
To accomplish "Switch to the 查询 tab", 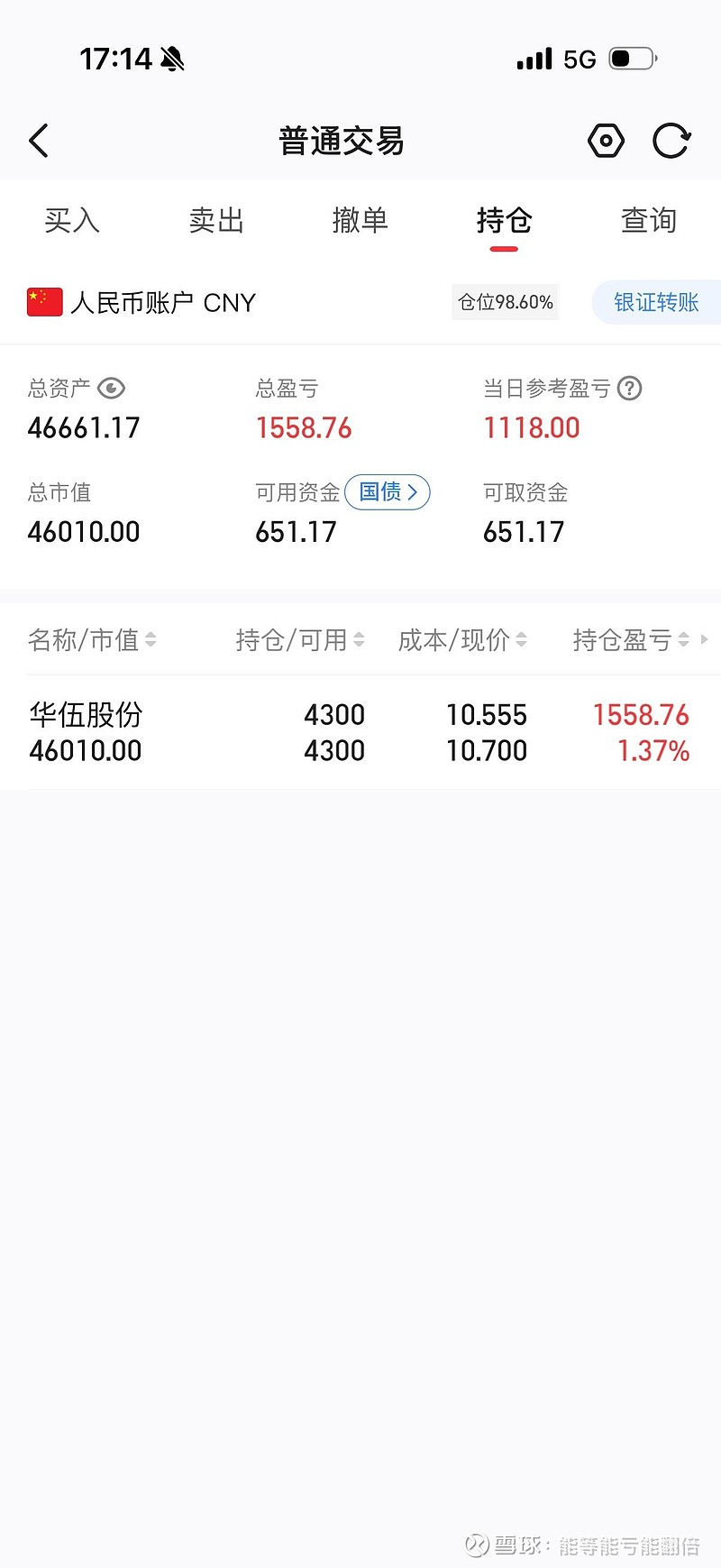I will click(x=648, y=221).
